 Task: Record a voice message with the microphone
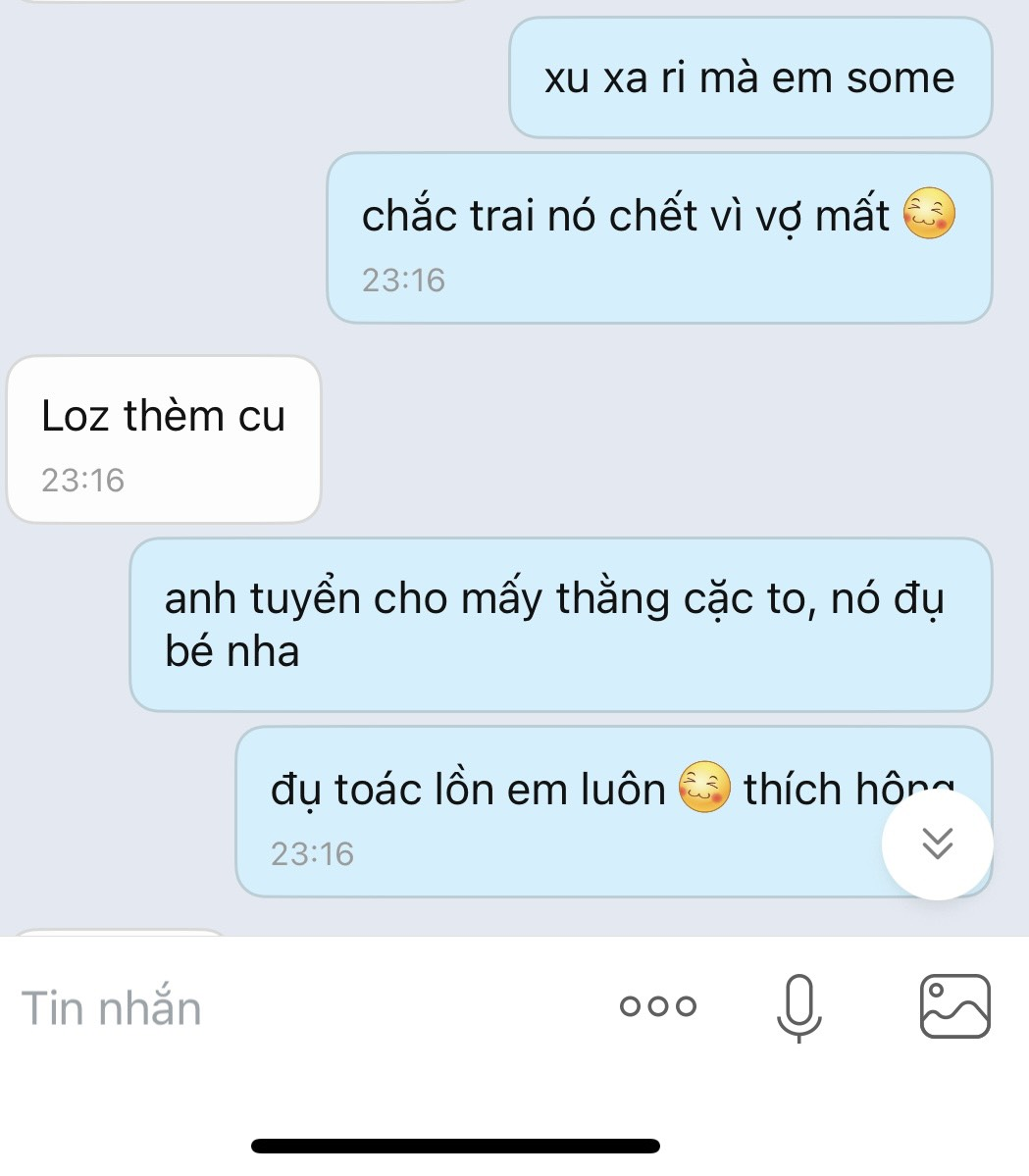[798, 1007]
